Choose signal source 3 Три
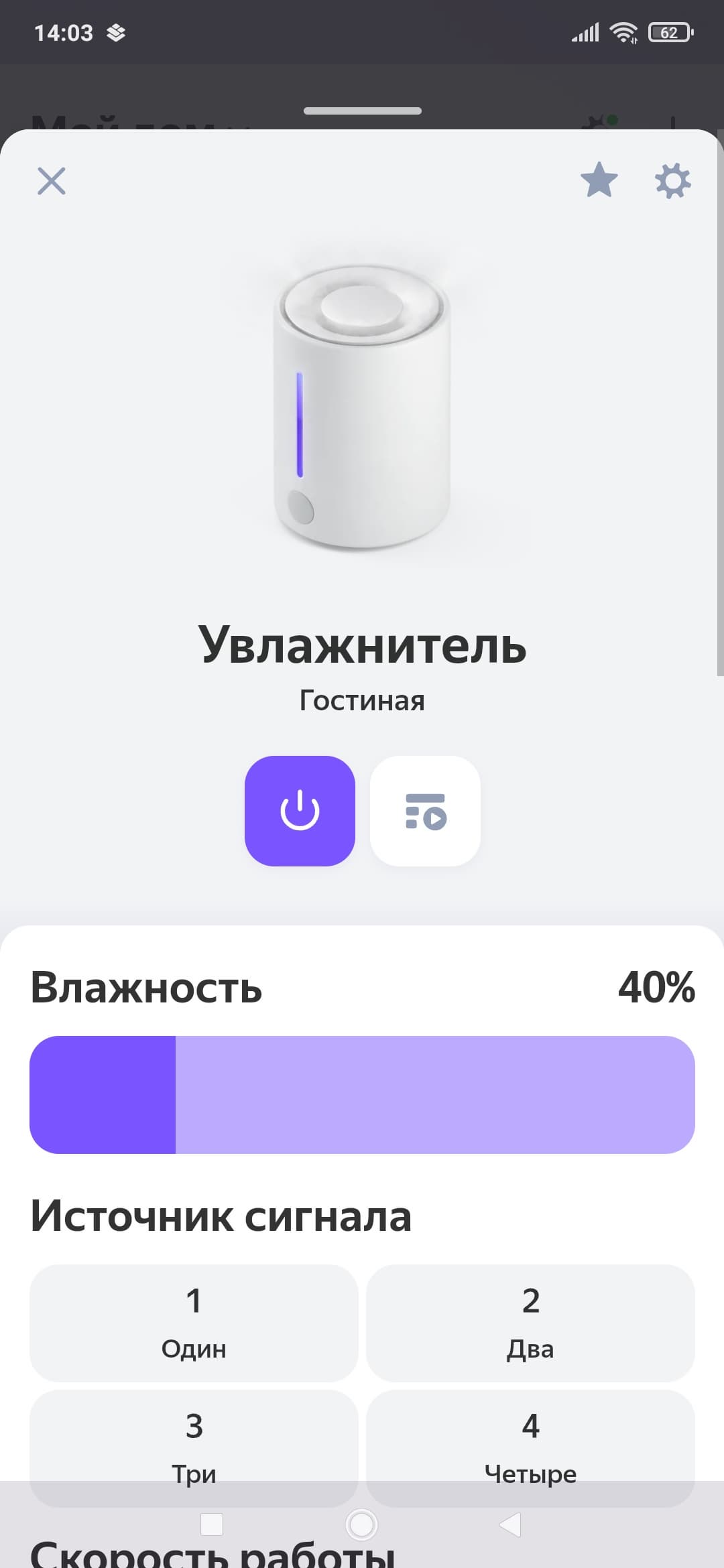Viewport: 724px width, 1568px height. [x=194, y=1441]
